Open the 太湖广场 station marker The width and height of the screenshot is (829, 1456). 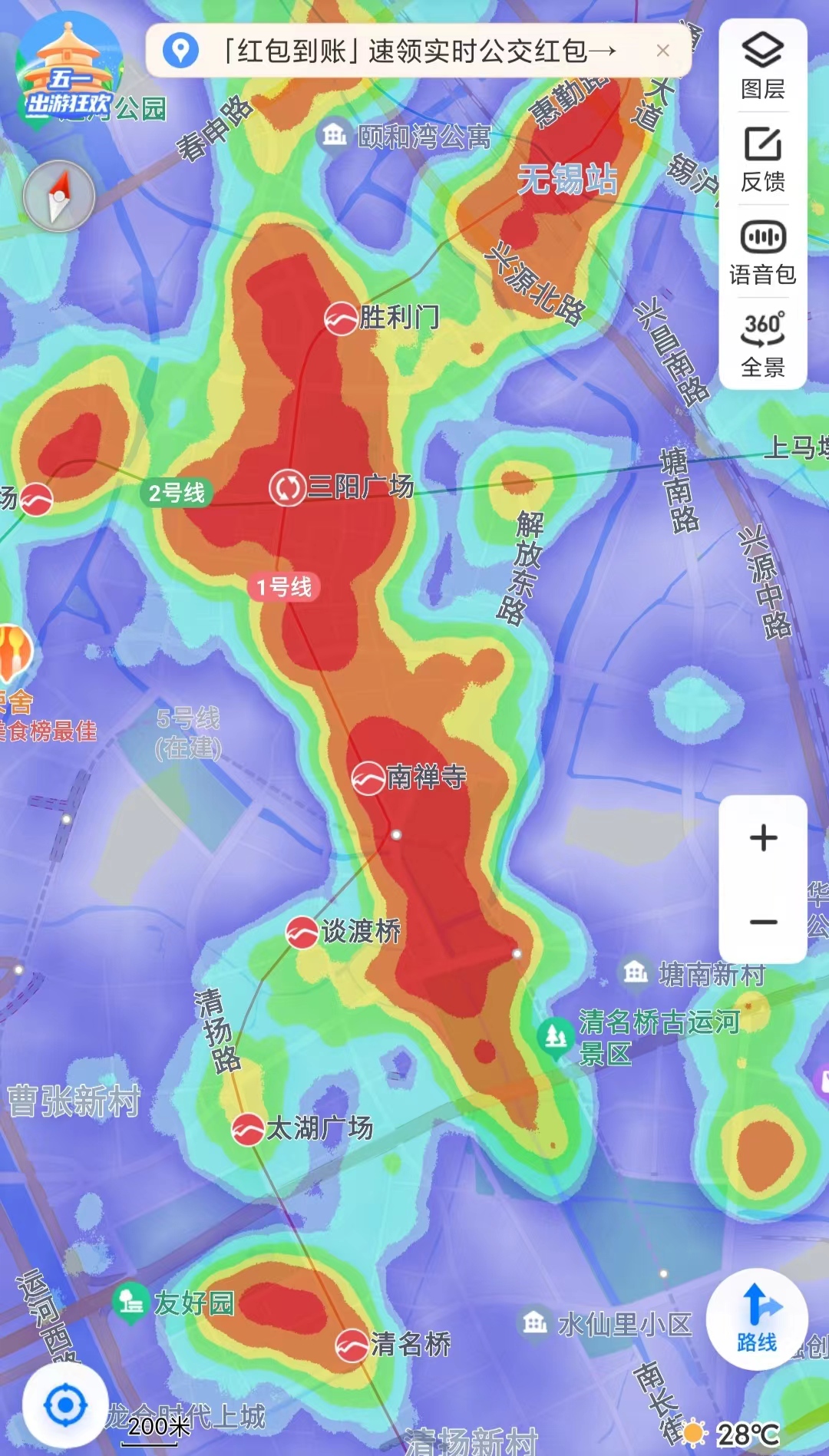[248, 1129]
